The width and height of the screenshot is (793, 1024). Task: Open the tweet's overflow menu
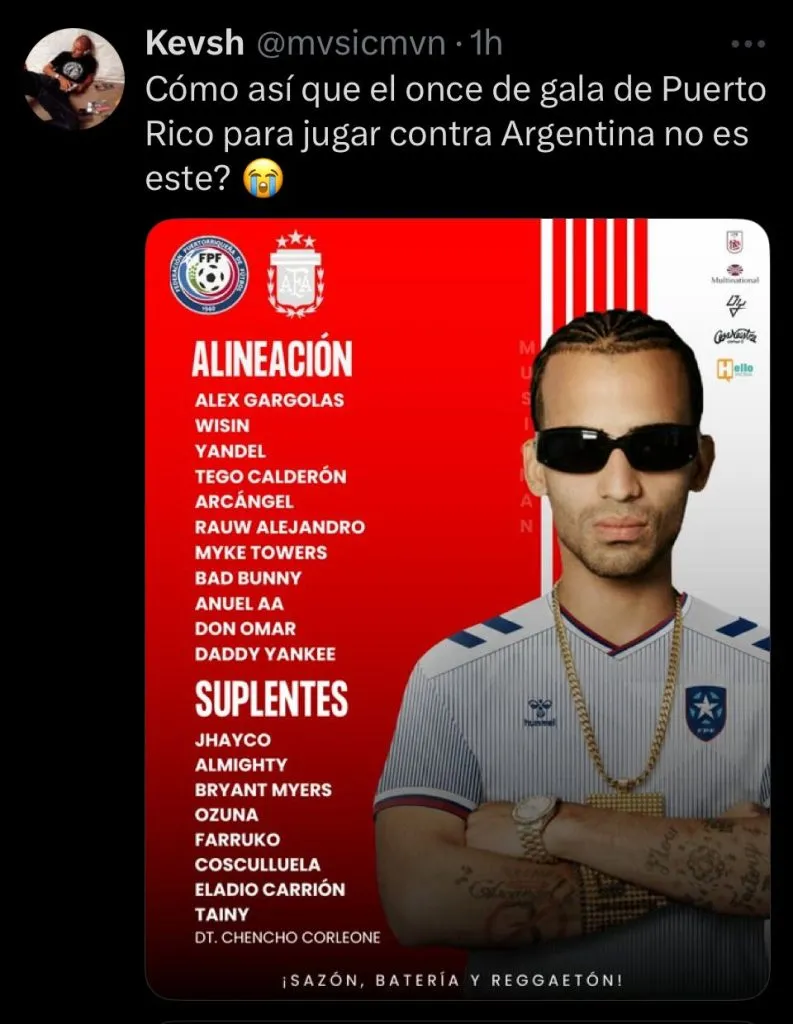coord(748,45)
